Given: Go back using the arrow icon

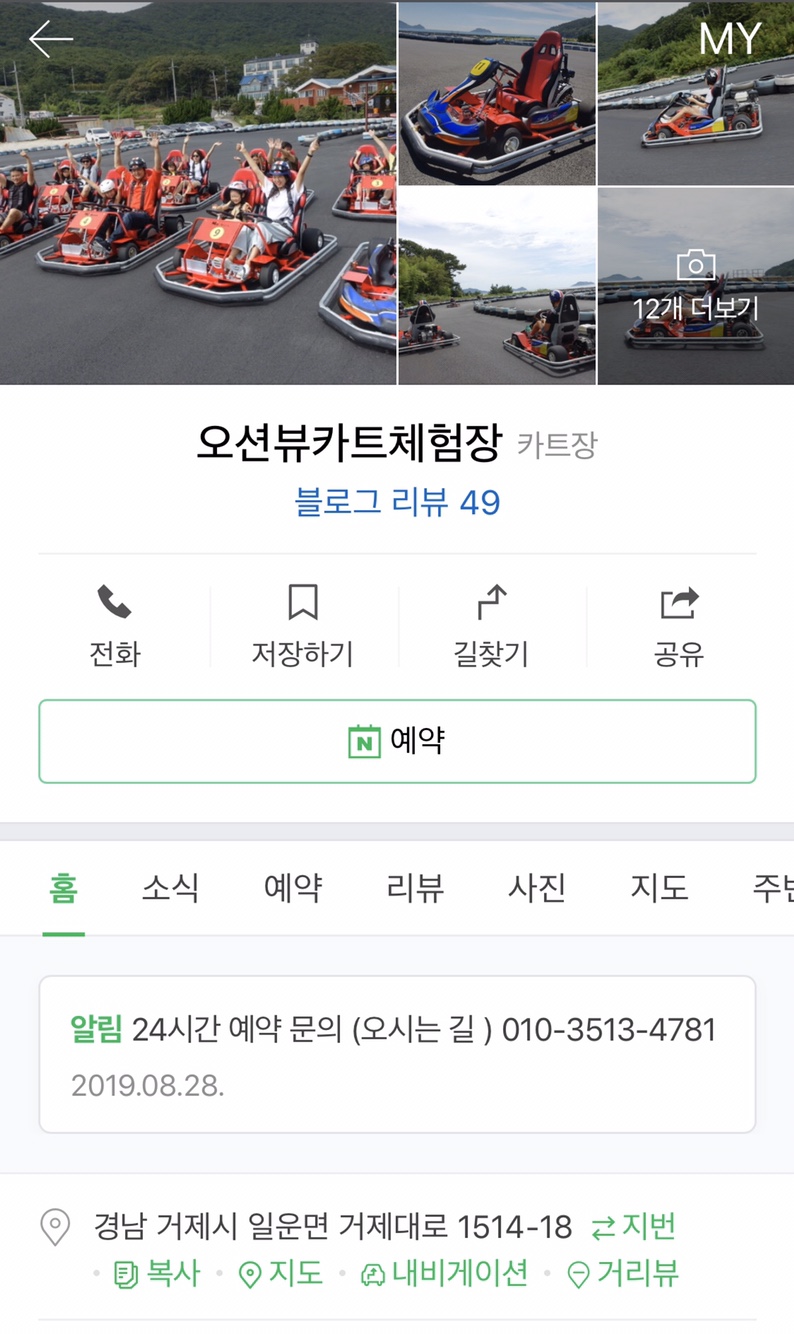Looking at the screenshot, I should pos(51,40).
